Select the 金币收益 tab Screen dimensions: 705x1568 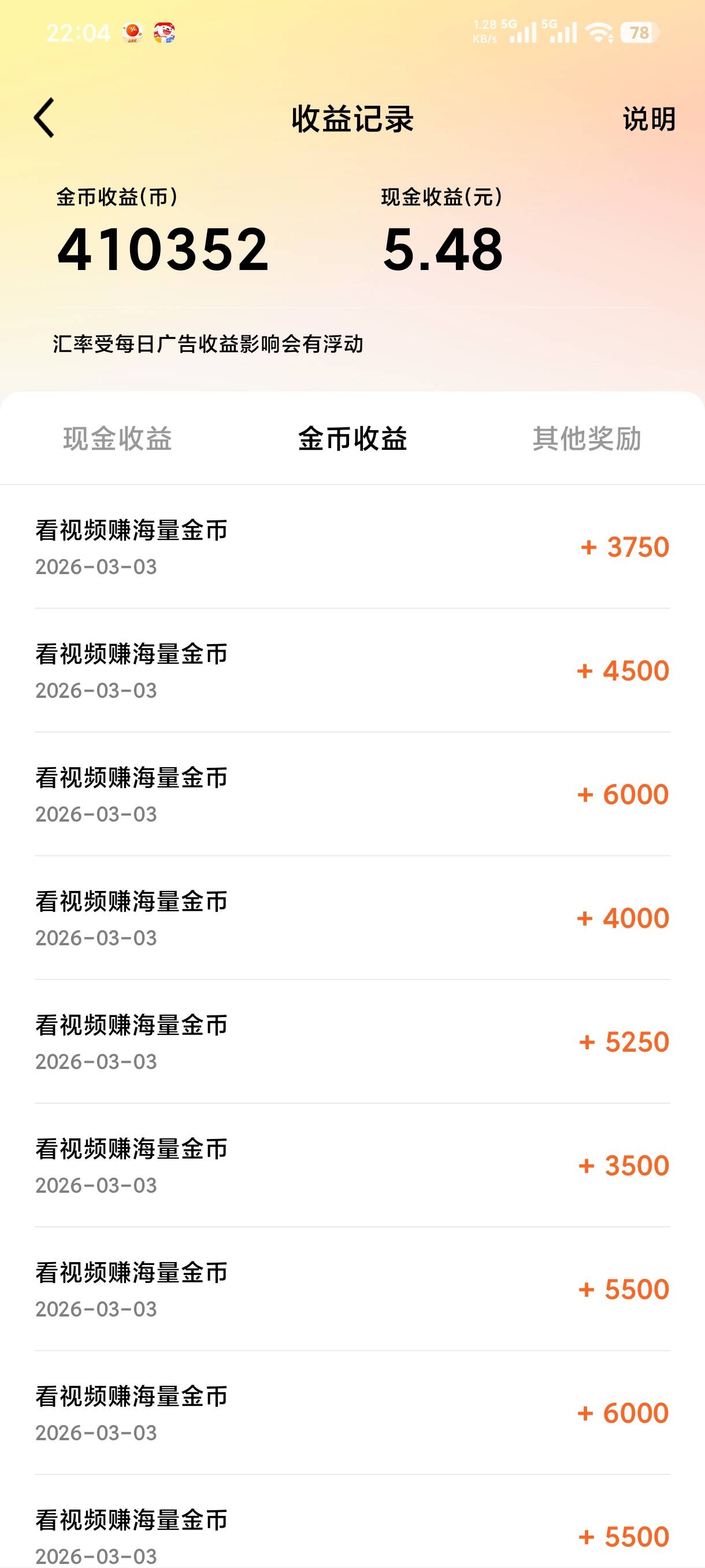pyautogui.click(x=352, y=438)
